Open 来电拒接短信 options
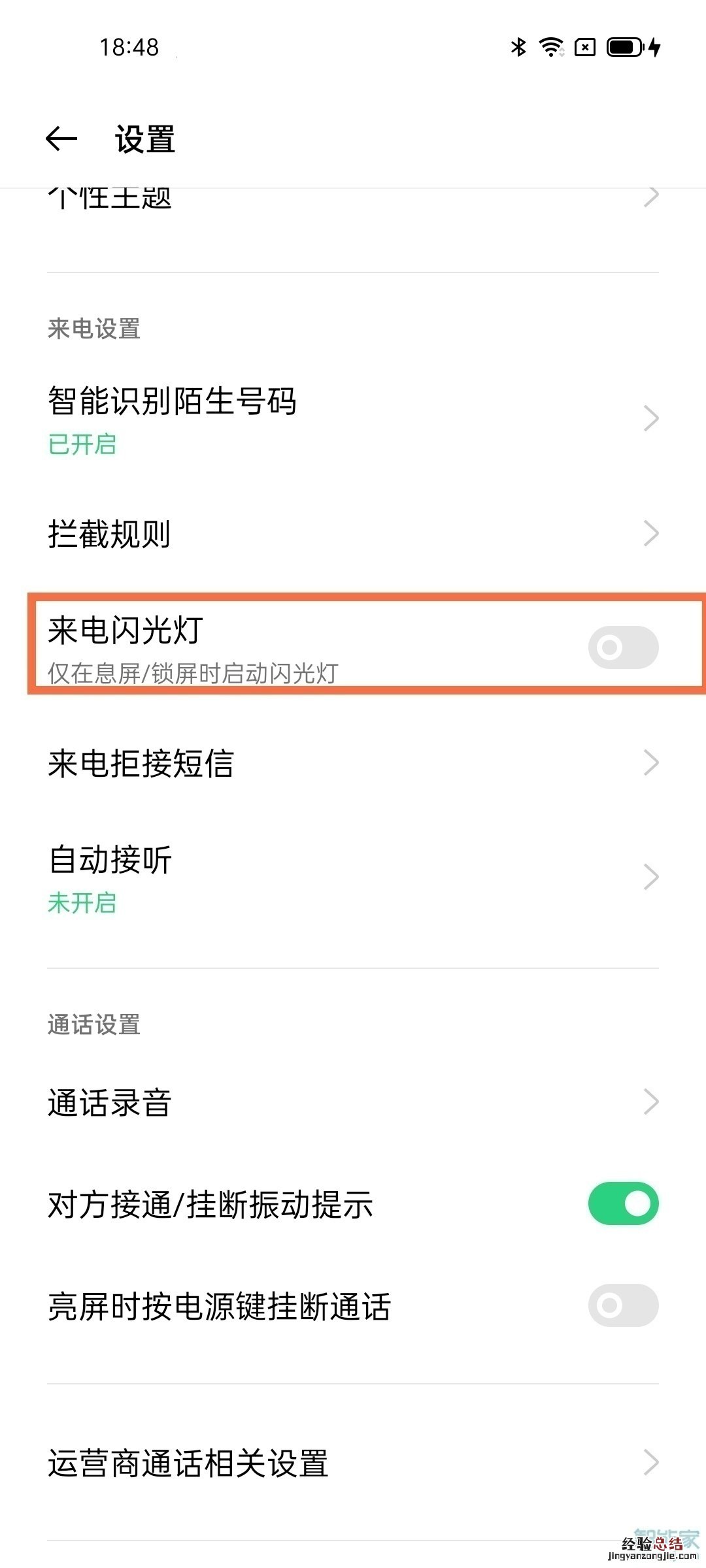The width and height of the screenshot is (706, 1568). click(x=353, y=762)
